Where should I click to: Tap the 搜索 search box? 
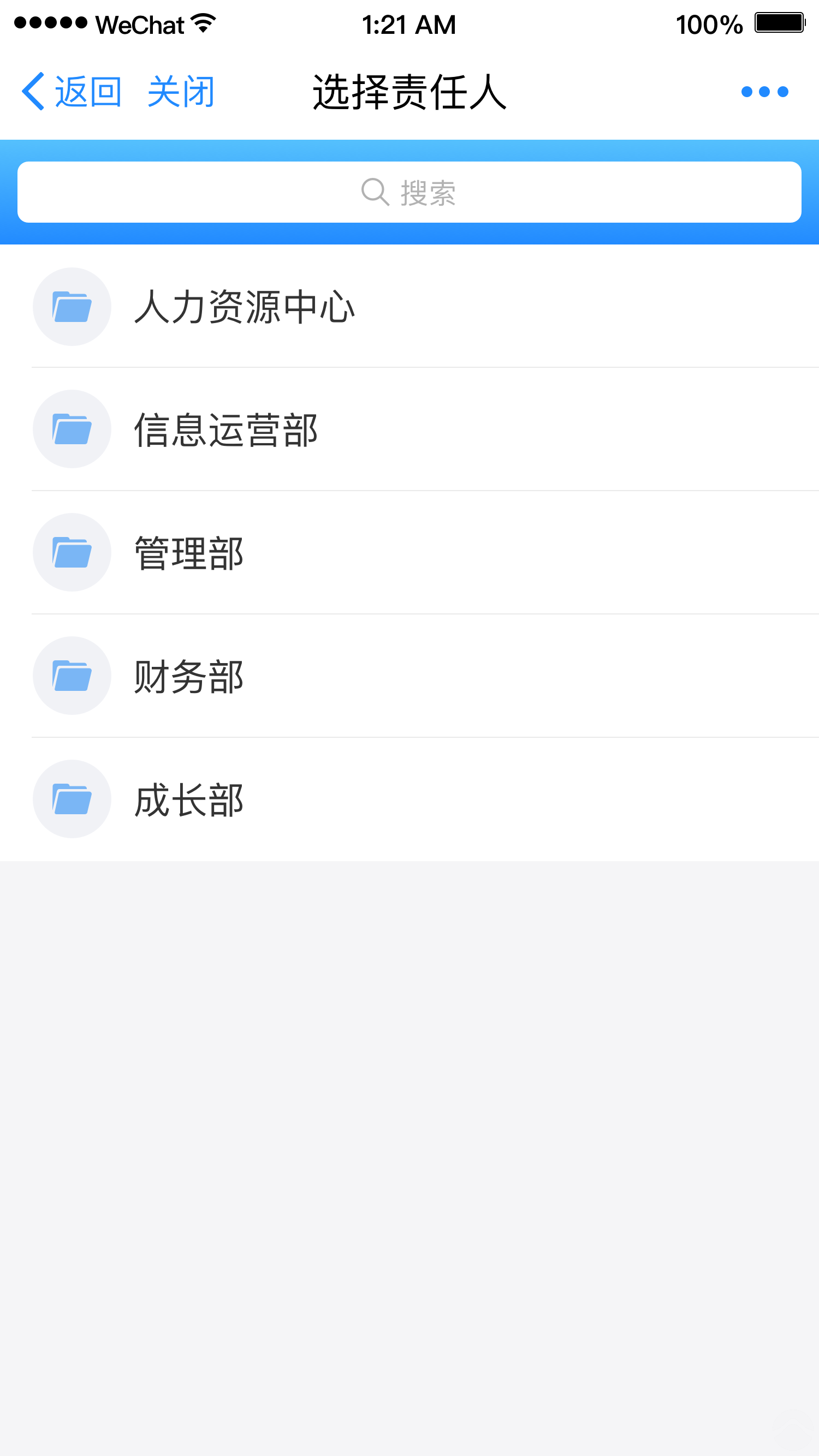point(410,192)
